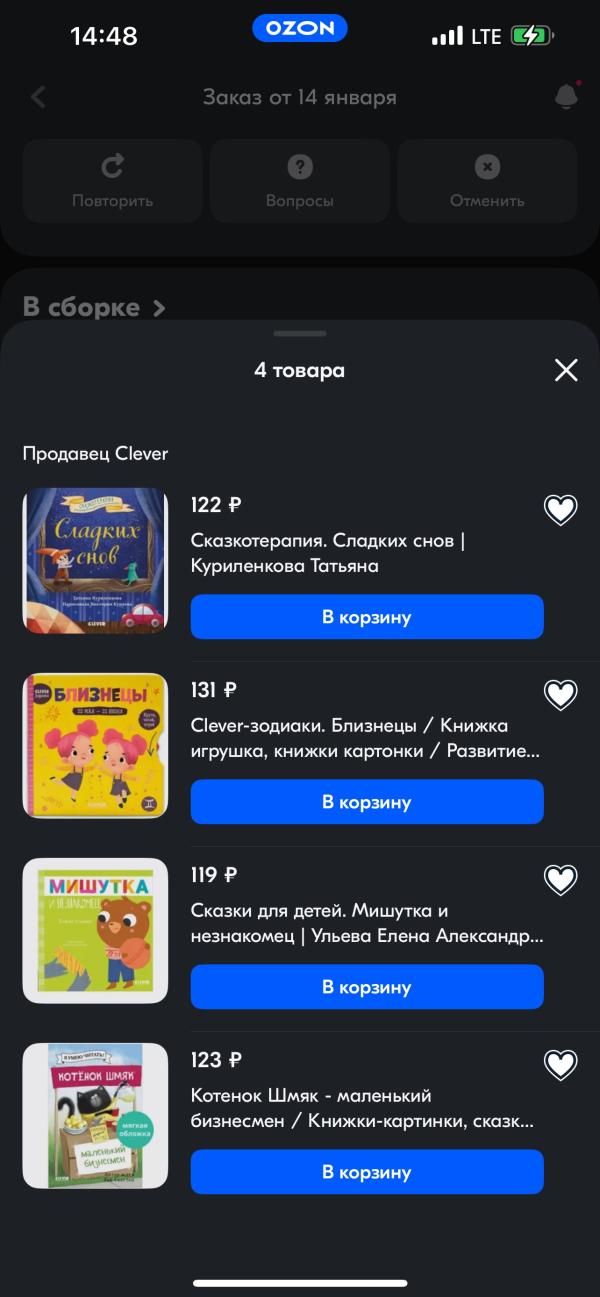Open the Мишутка product thumbnail
Viewport: 600px width, 1297px height.
[95, 930]
